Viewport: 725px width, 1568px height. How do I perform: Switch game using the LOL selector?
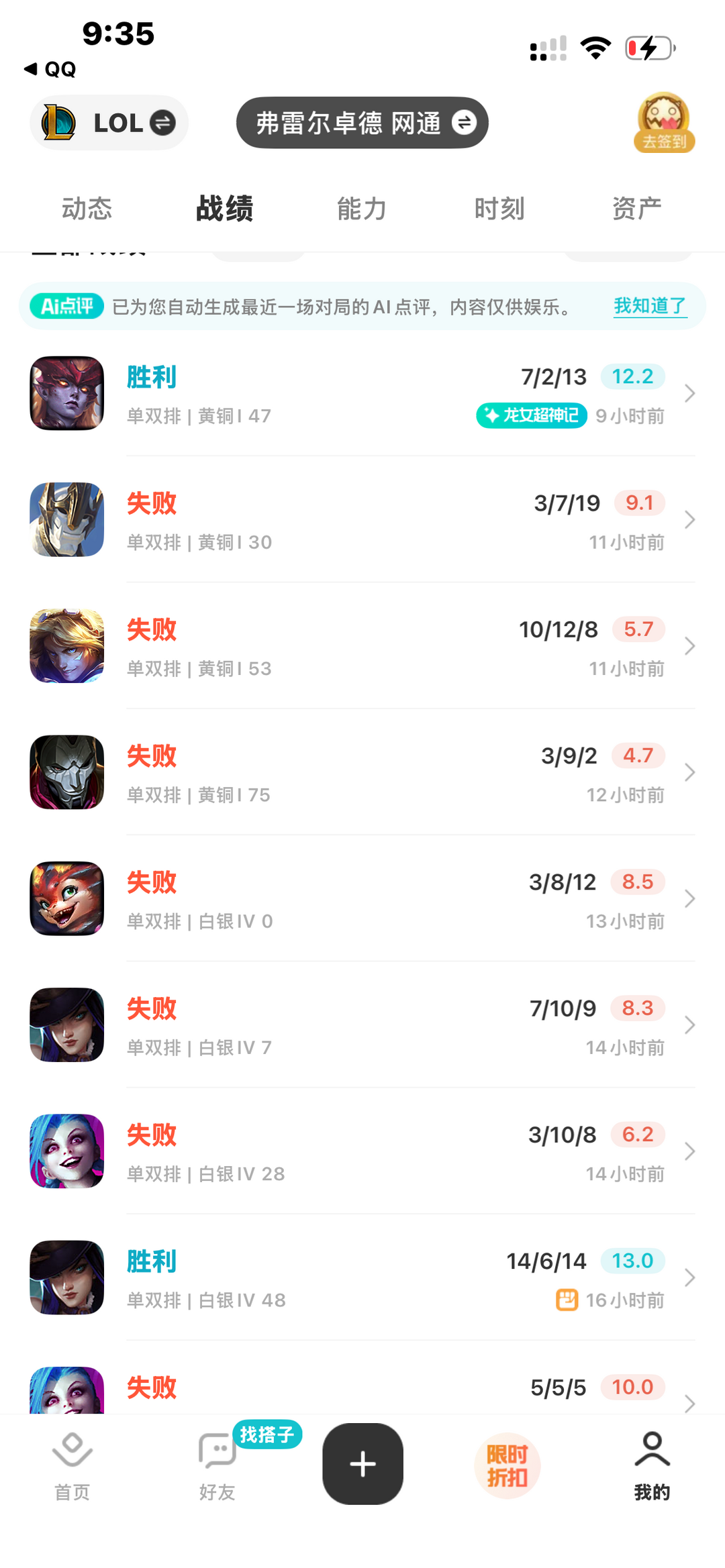tap(109, 123)
